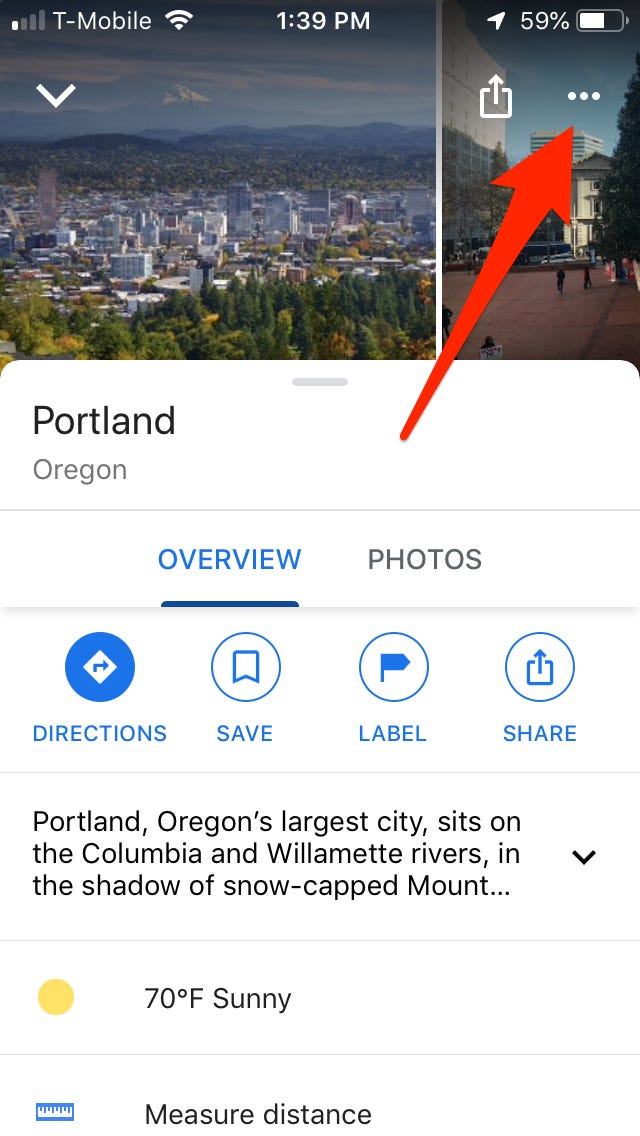Select the Overview tab
The height and width of the screenshot is (1136, 640).
tap(229, 559)
